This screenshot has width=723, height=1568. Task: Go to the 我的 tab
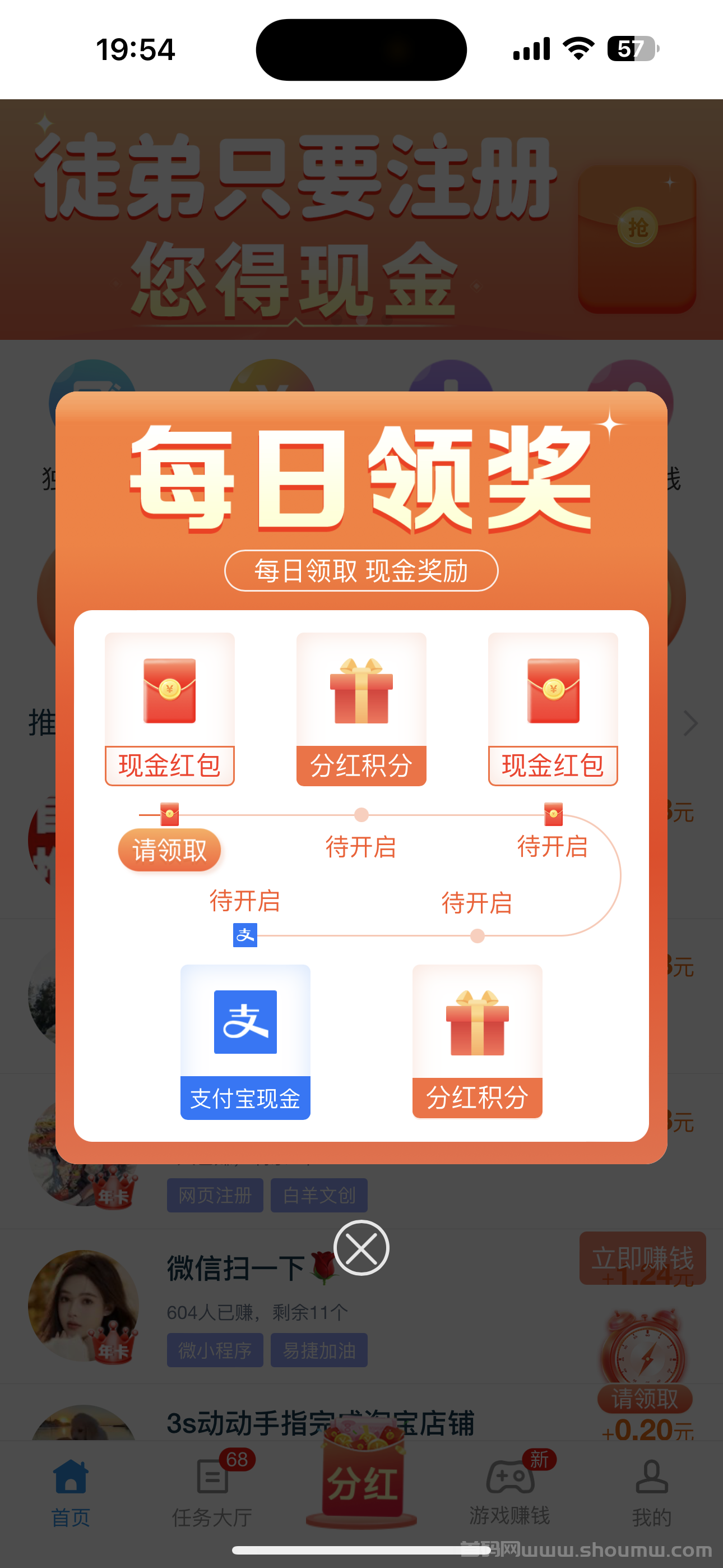coord(652,1492)
